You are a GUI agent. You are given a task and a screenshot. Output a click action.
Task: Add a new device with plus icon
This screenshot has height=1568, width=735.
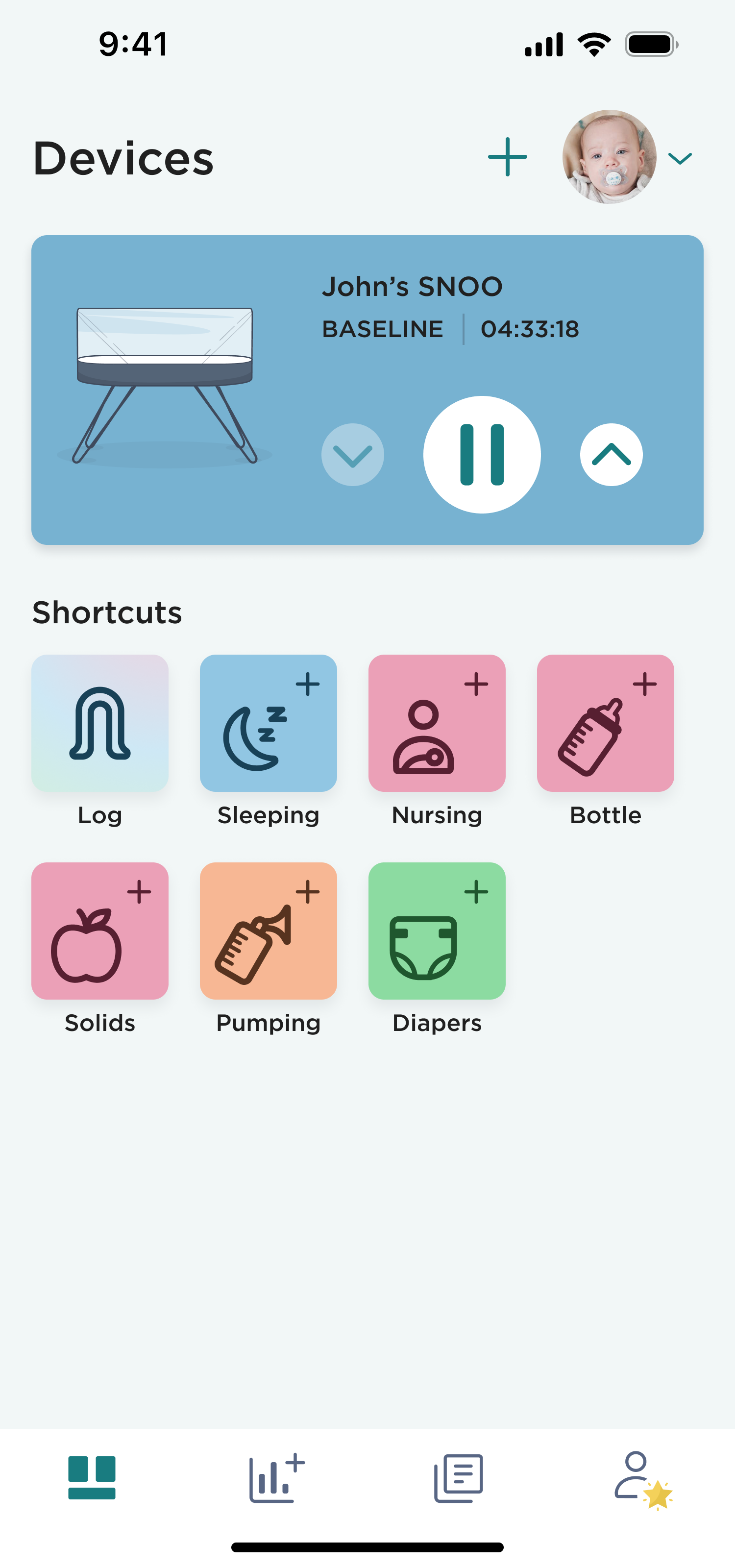[x=508, y=157]
